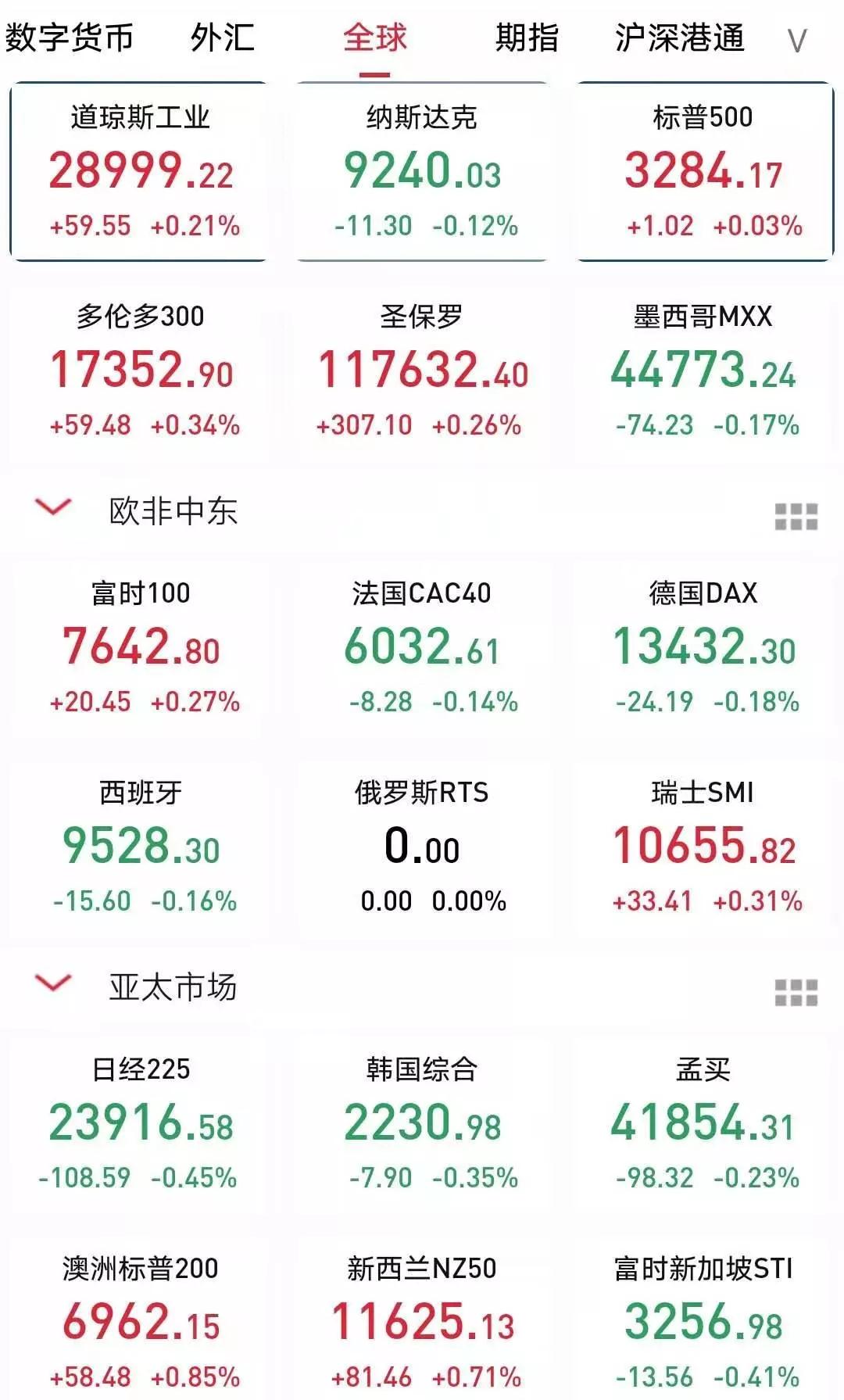844x1400 pixels.
Task: Open the 日经225 index card
Action: tap(141, 1123)
